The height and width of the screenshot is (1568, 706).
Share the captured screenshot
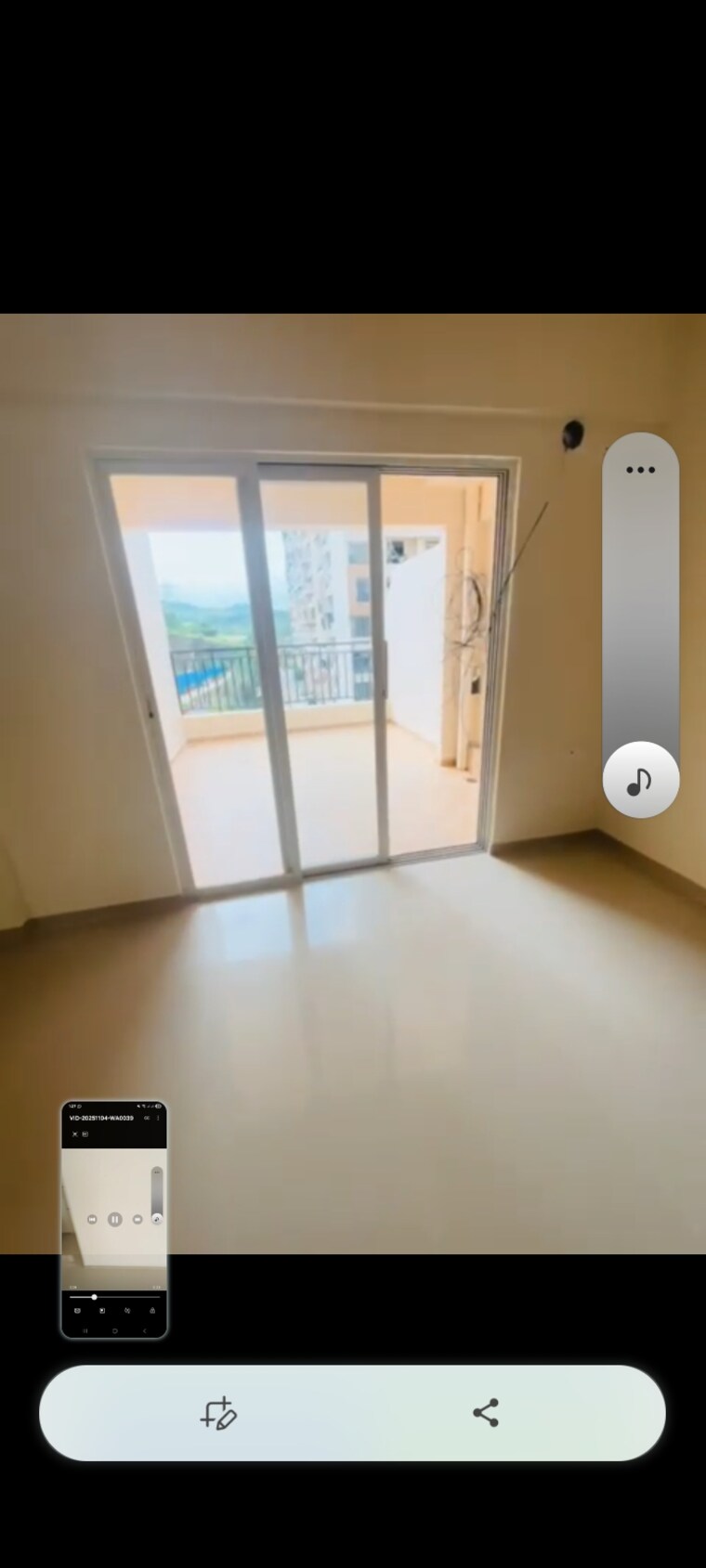click(x=485, y=1413)
